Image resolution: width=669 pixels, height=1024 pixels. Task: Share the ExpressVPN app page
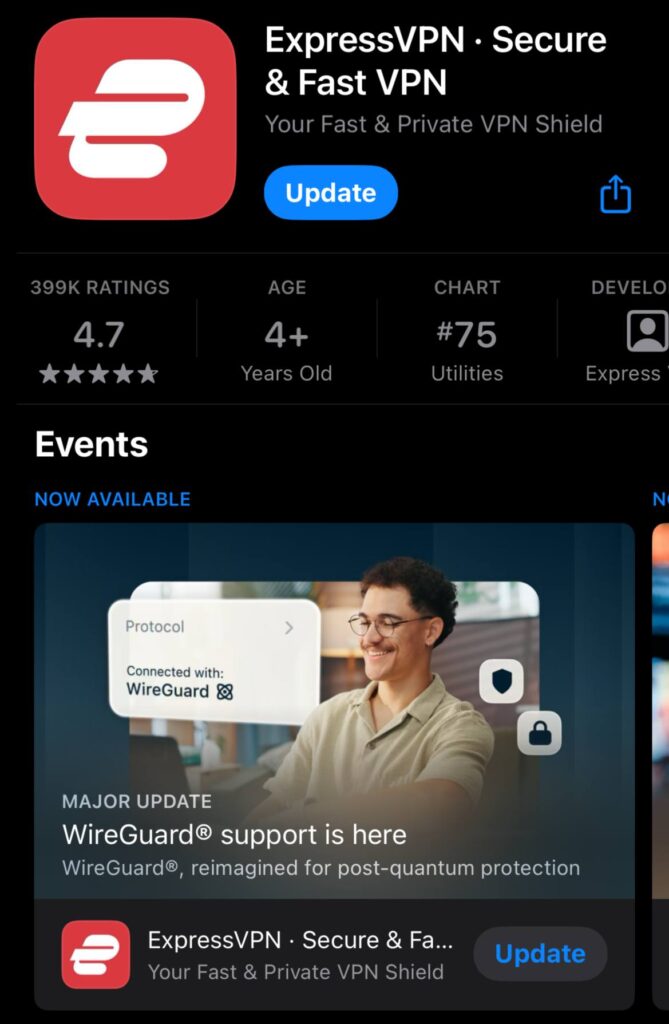click(615, 194)
